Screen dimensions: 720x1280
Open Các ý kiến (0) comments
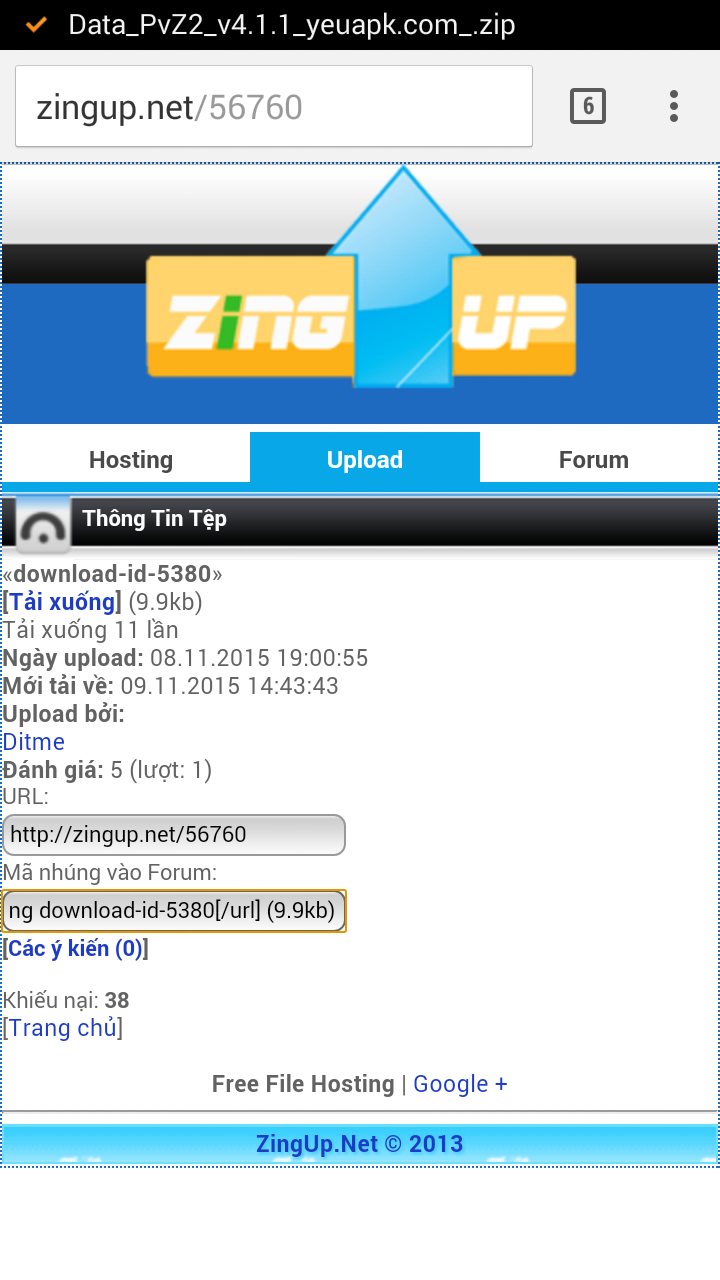pos(76,948)
